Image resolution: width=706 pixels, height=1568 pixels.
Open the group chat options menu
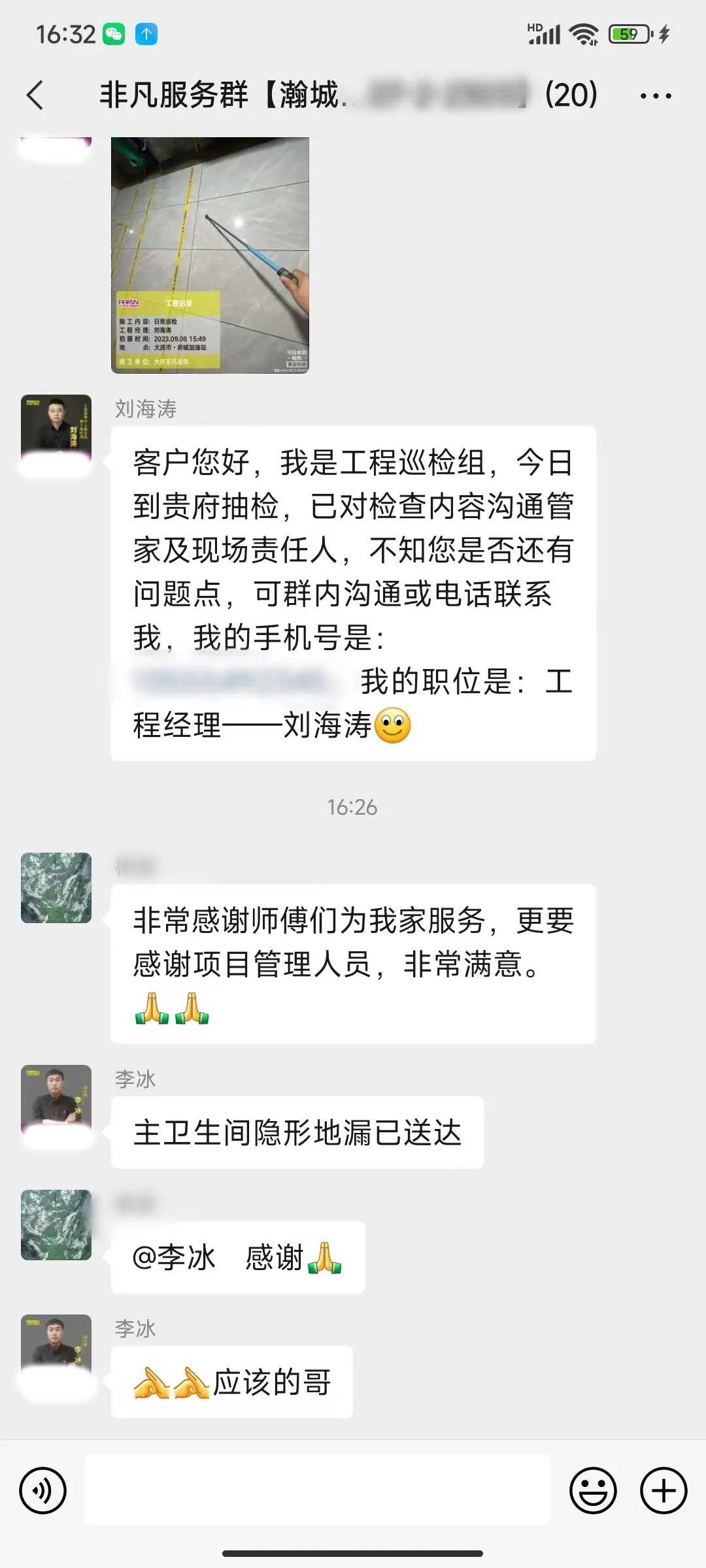click(x=655, y=96)
